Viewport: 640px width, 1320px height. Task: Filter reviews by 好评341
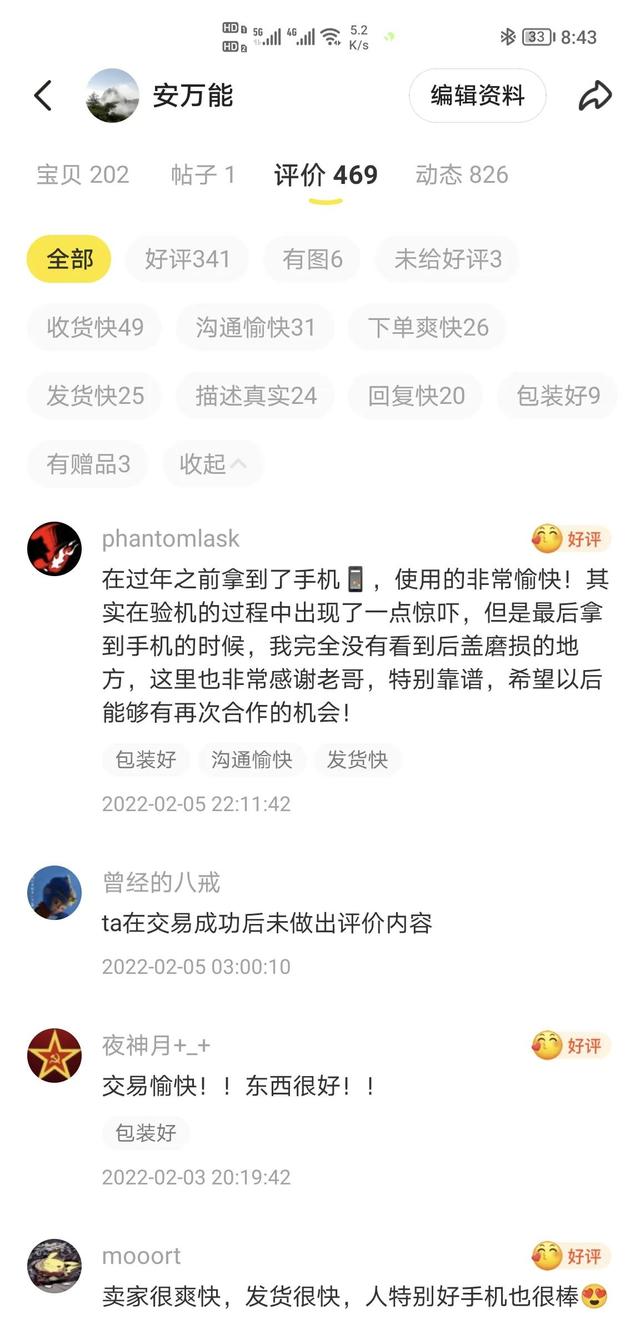pyautogui.click(x=187, y=260)
